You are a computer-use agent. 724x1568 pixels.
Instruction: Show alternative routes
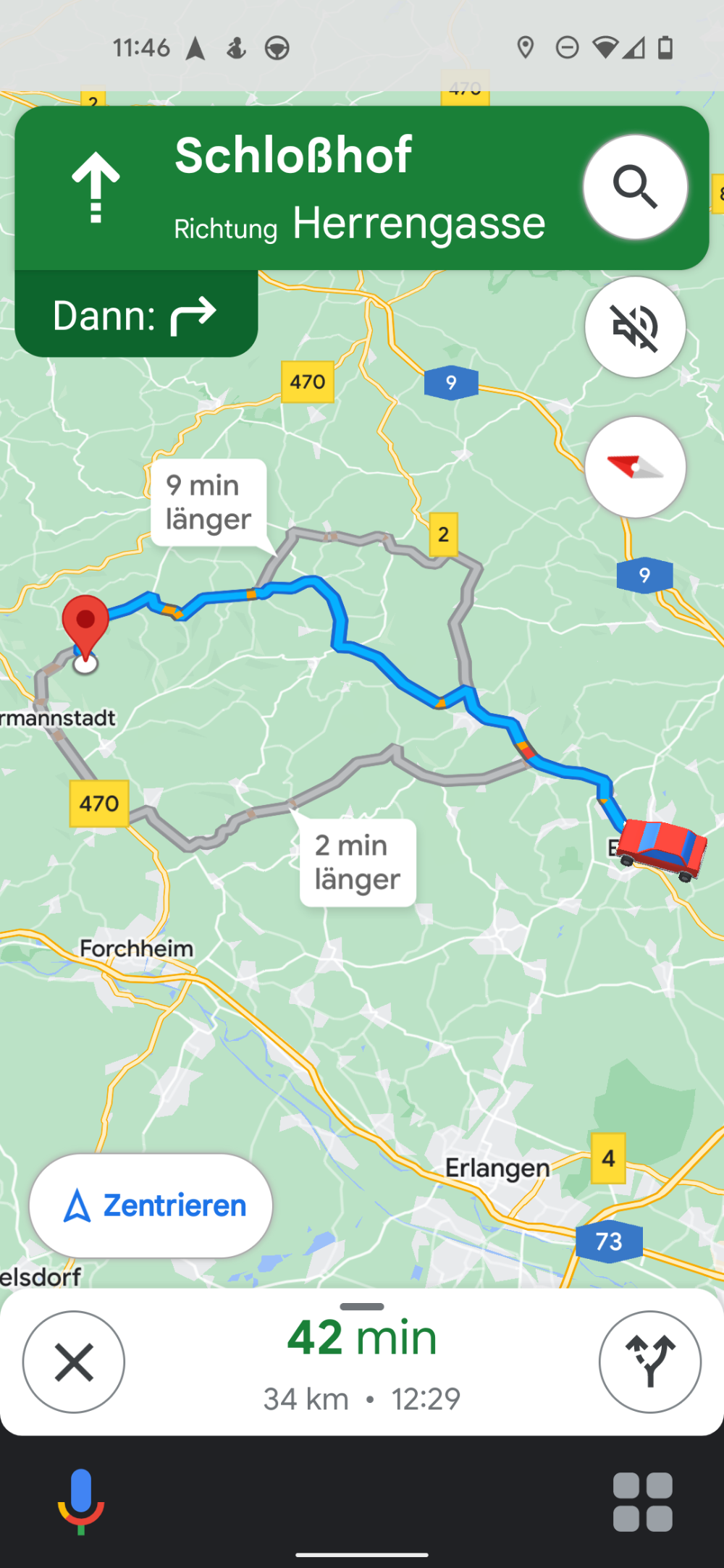tap(649, 1362)
